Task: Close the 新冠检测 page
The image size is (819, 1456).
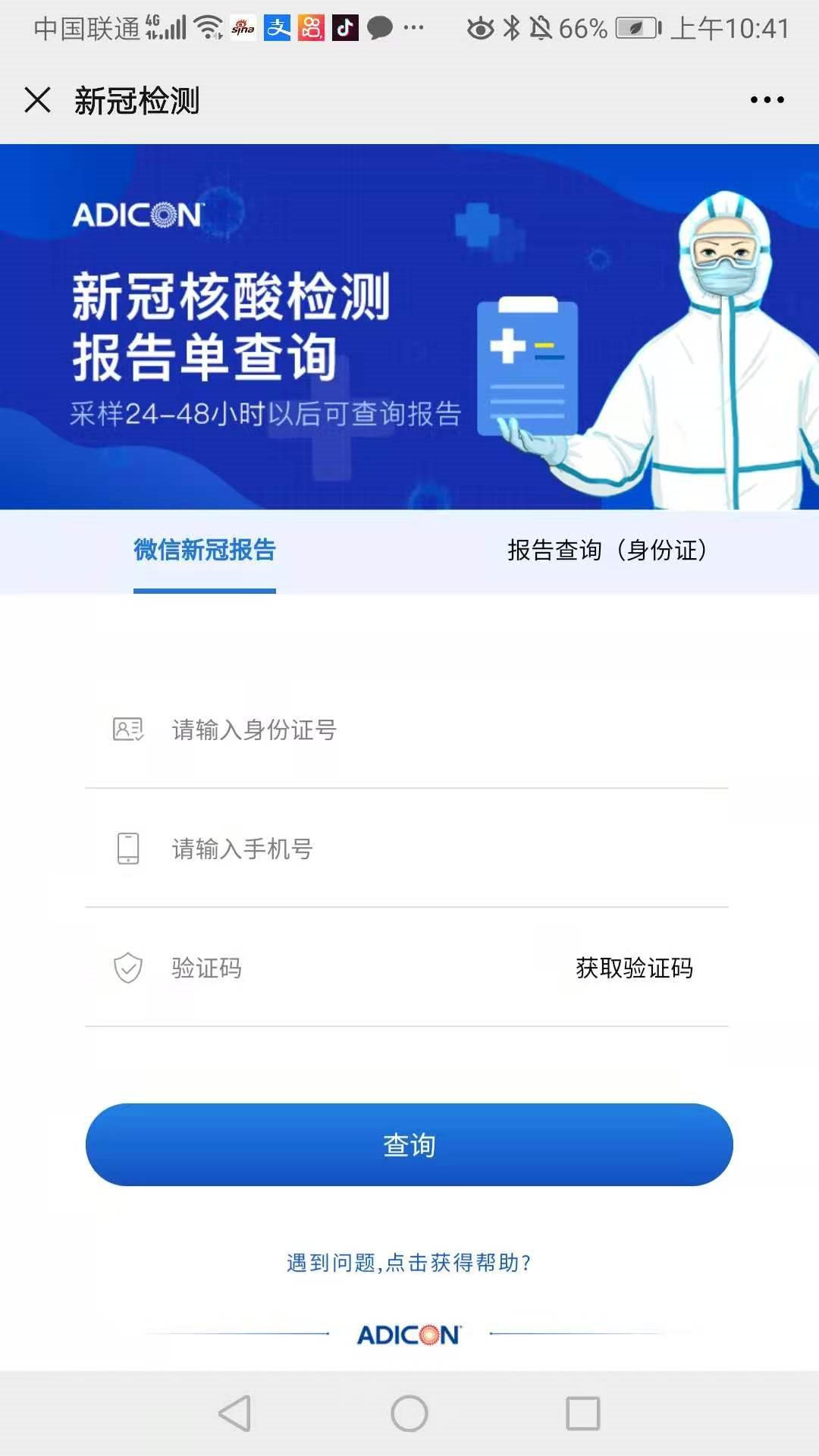Action: click(x=37, y=100)
